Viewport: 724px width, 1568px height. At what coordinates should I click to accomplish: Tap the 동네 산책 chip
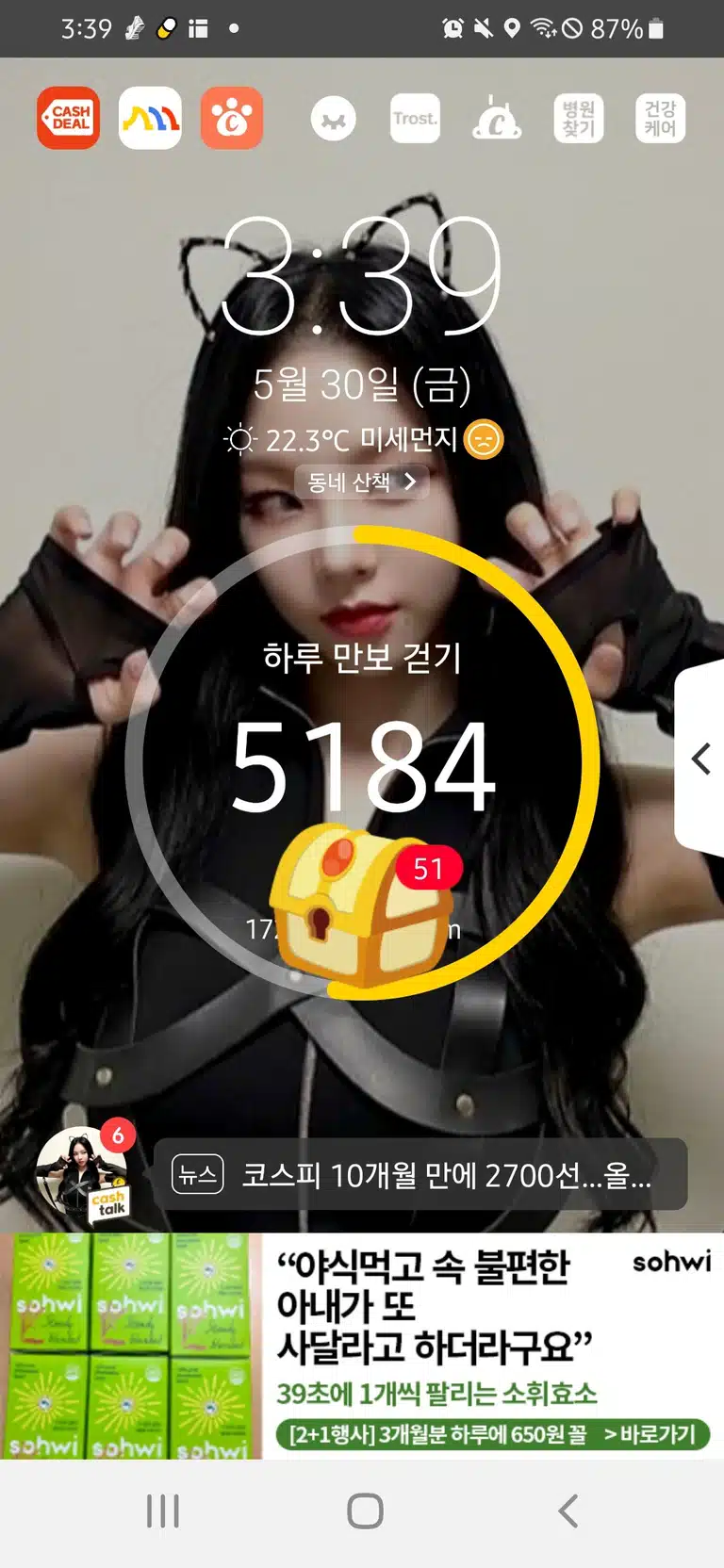pyautogui.click(x=362, y=482)
